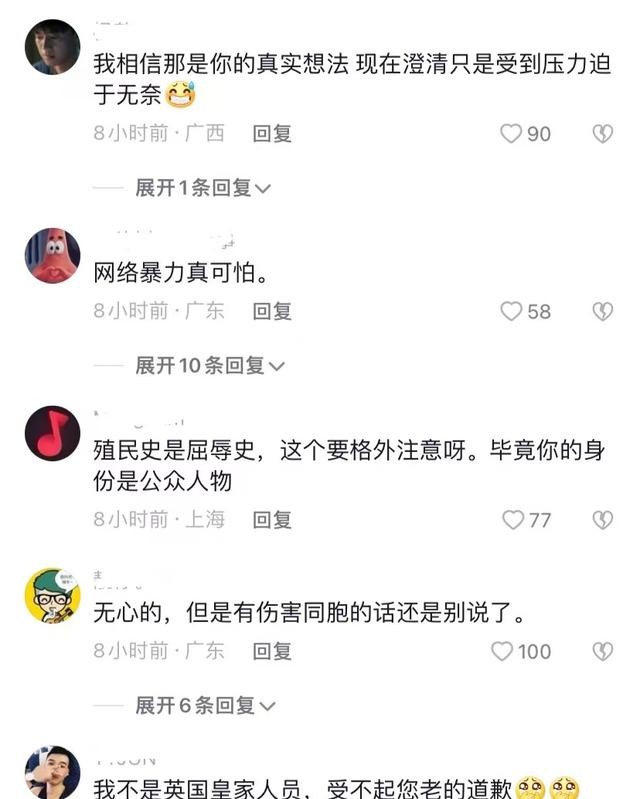Like the comment with 100 likes

[503, 651]
